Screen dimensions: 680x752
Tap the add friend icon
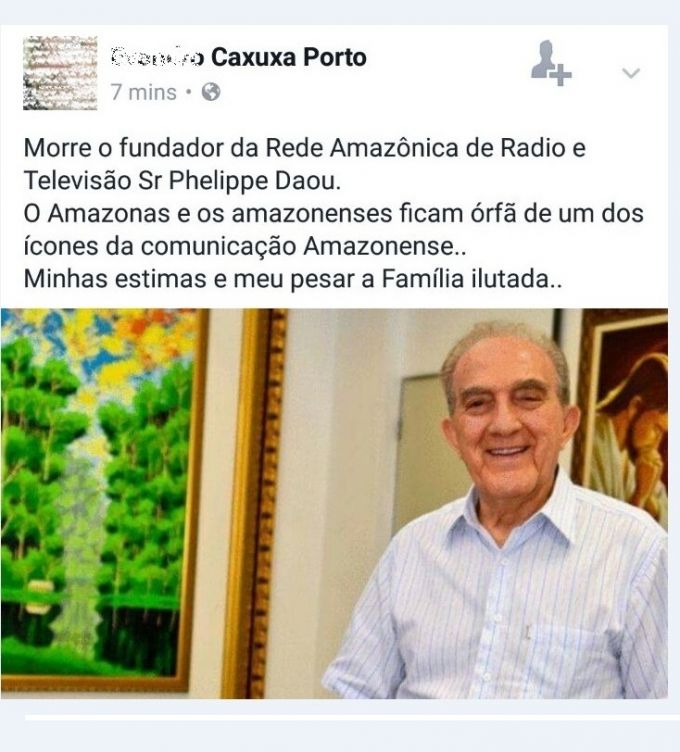point(549,64)
